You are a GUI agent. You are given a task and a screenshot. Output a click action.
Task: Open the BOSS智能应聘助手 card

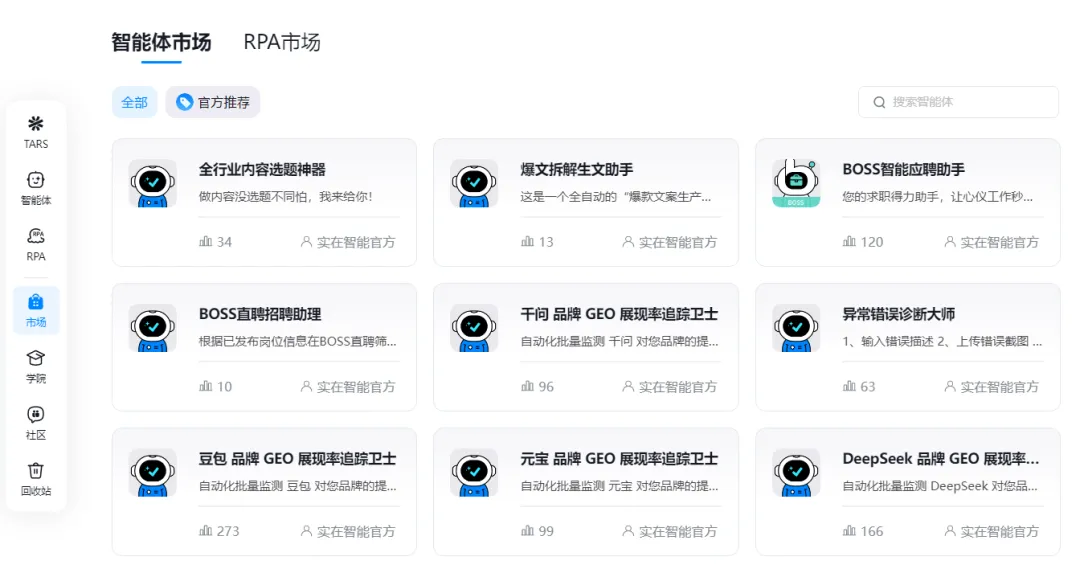[908, 203]
